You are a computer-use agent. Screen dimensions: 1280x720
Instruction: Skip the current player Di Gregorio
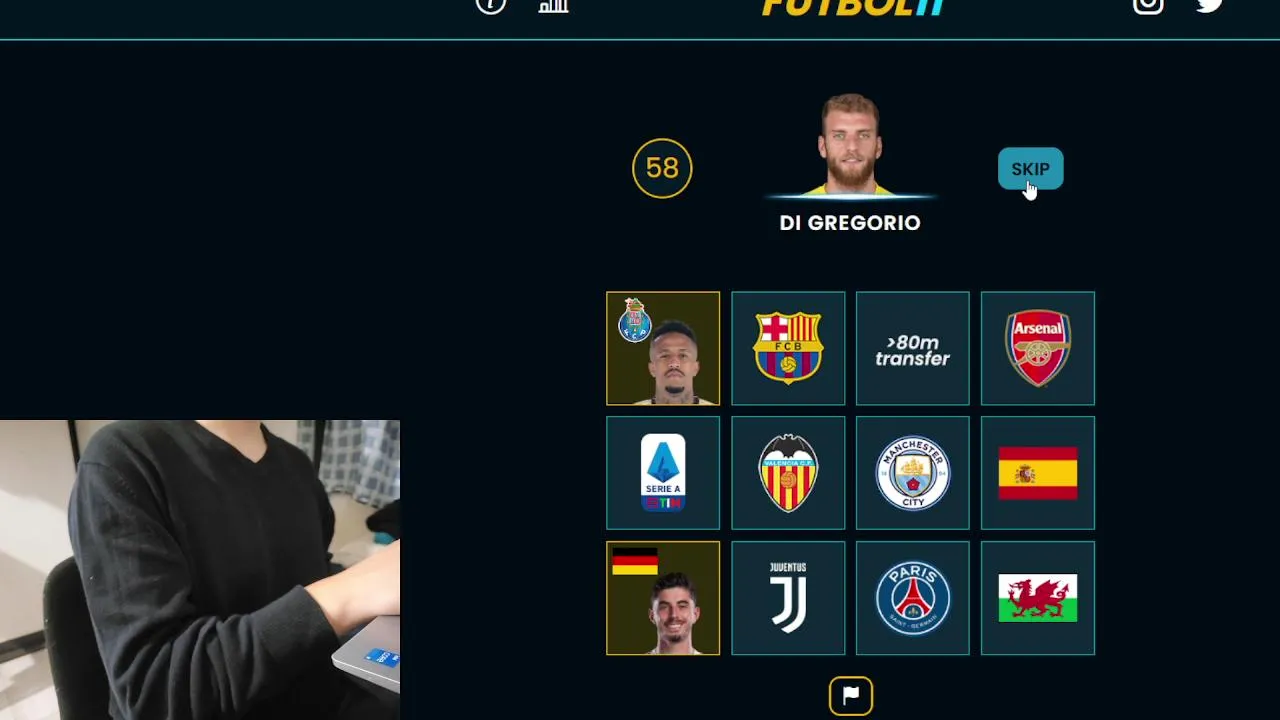tap(1030, 169)
